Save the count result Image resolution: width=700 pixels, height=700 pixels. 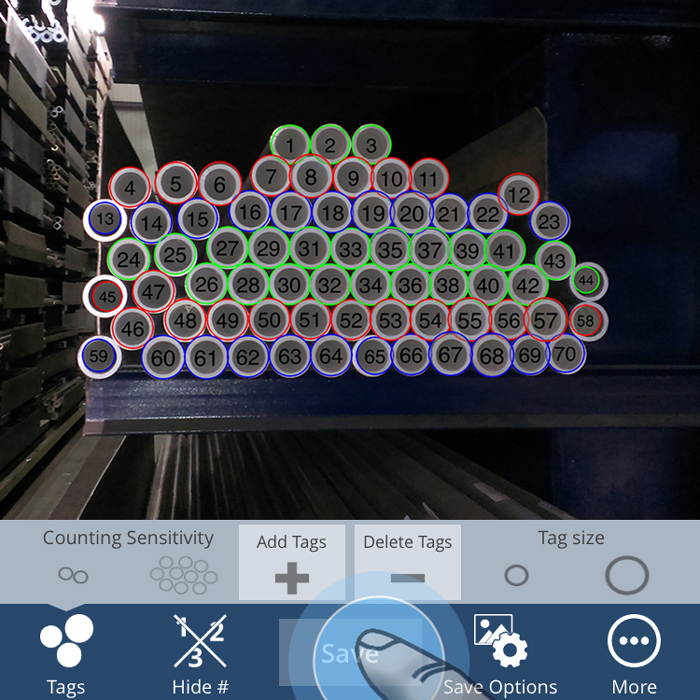point(350,653)
